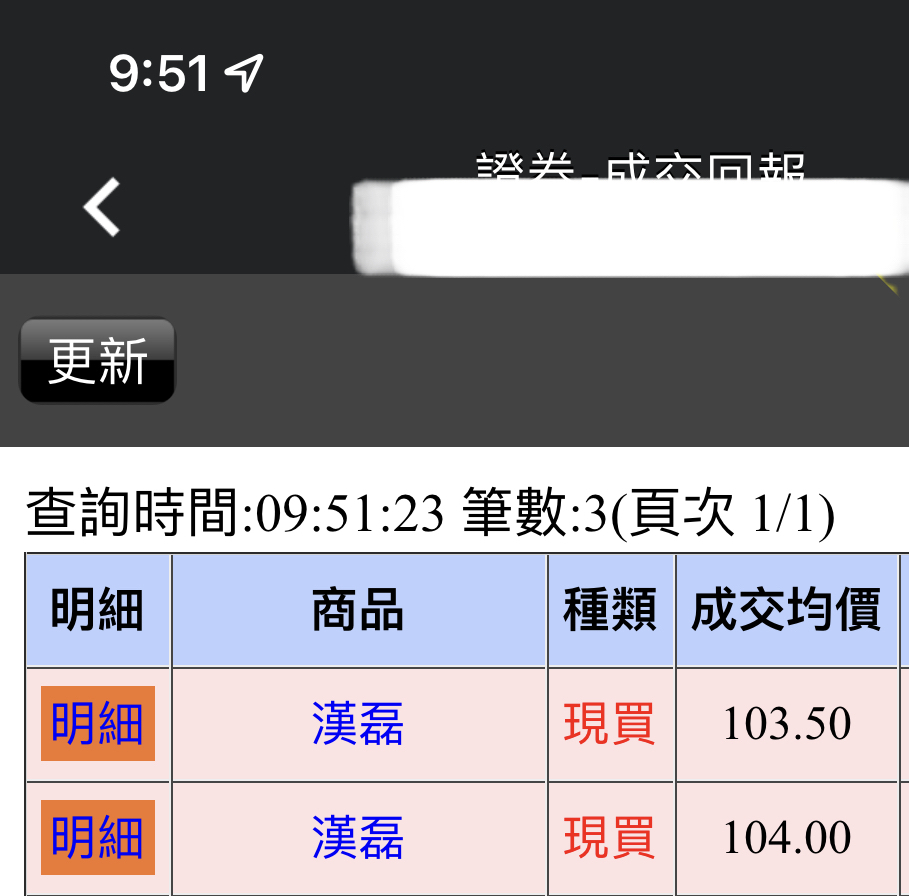Go back using the top-left arrow
909x896 pixels.
[x=101, y=207]
